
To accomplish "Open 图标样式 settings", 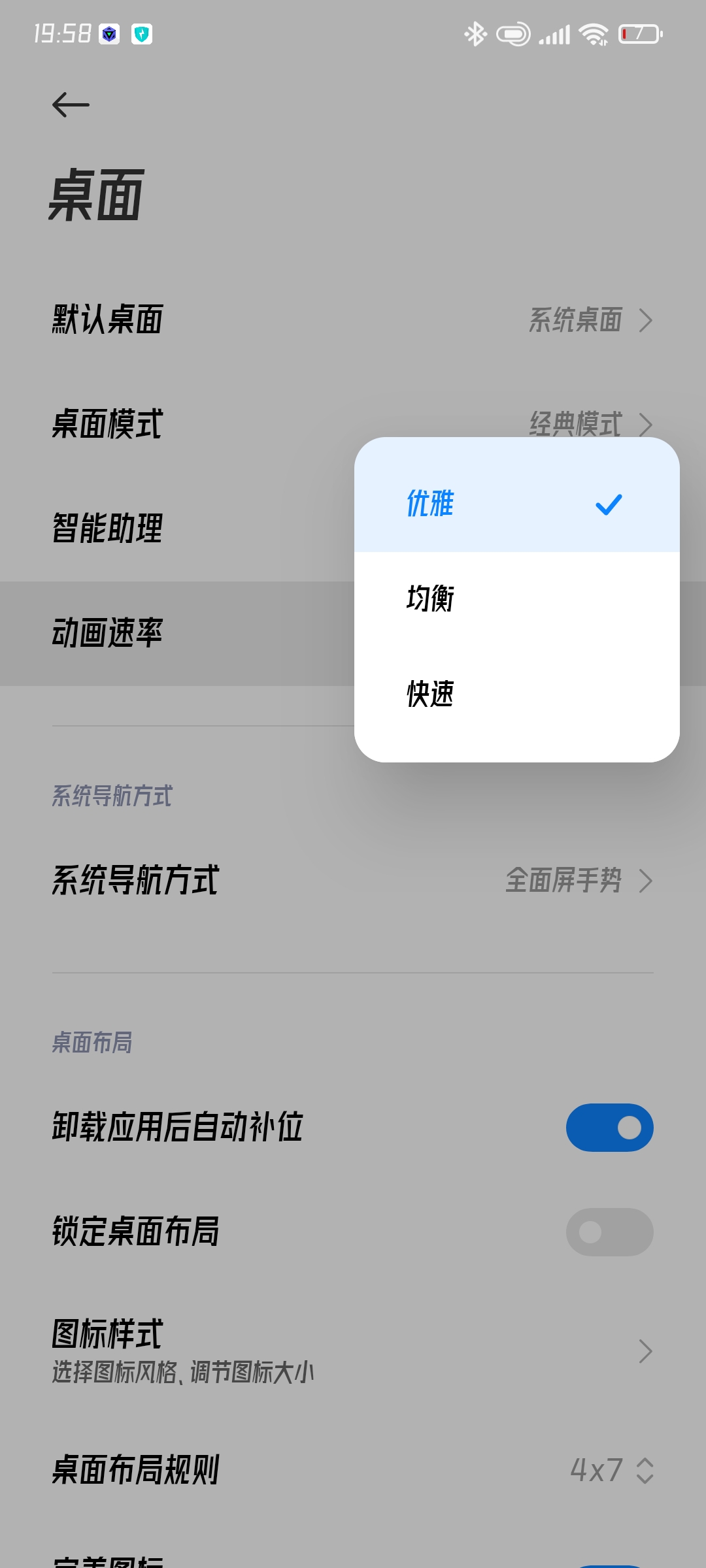I will click(x=353, y=1351).
